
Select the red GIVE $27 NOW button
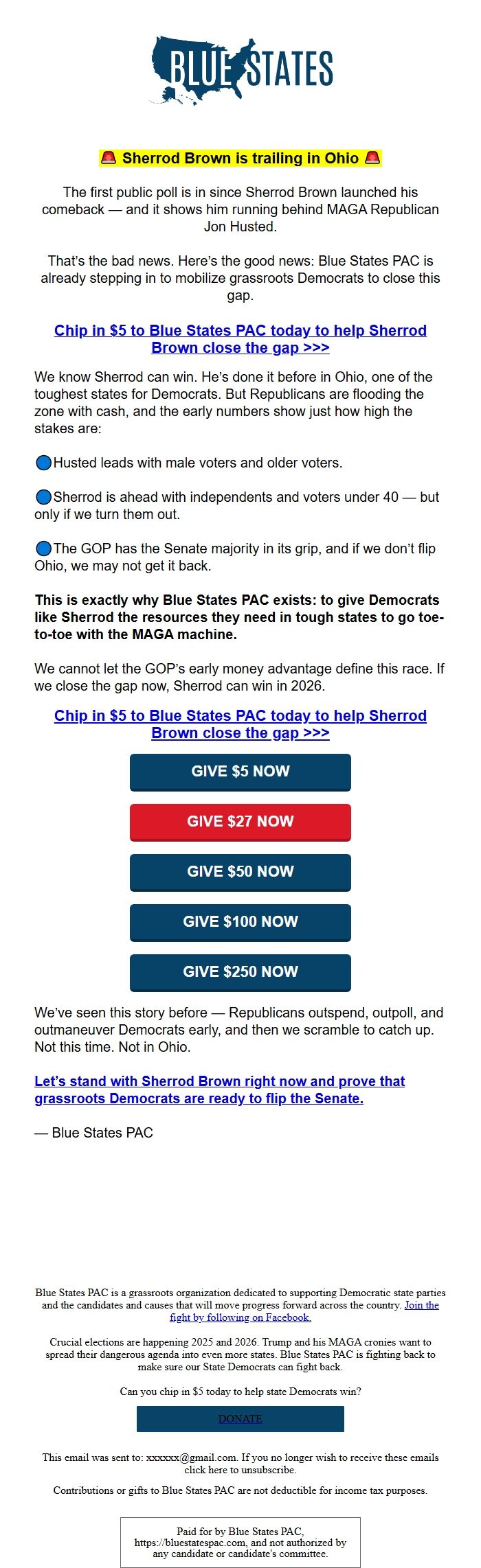pyautogui.click(x=240, y=822)
